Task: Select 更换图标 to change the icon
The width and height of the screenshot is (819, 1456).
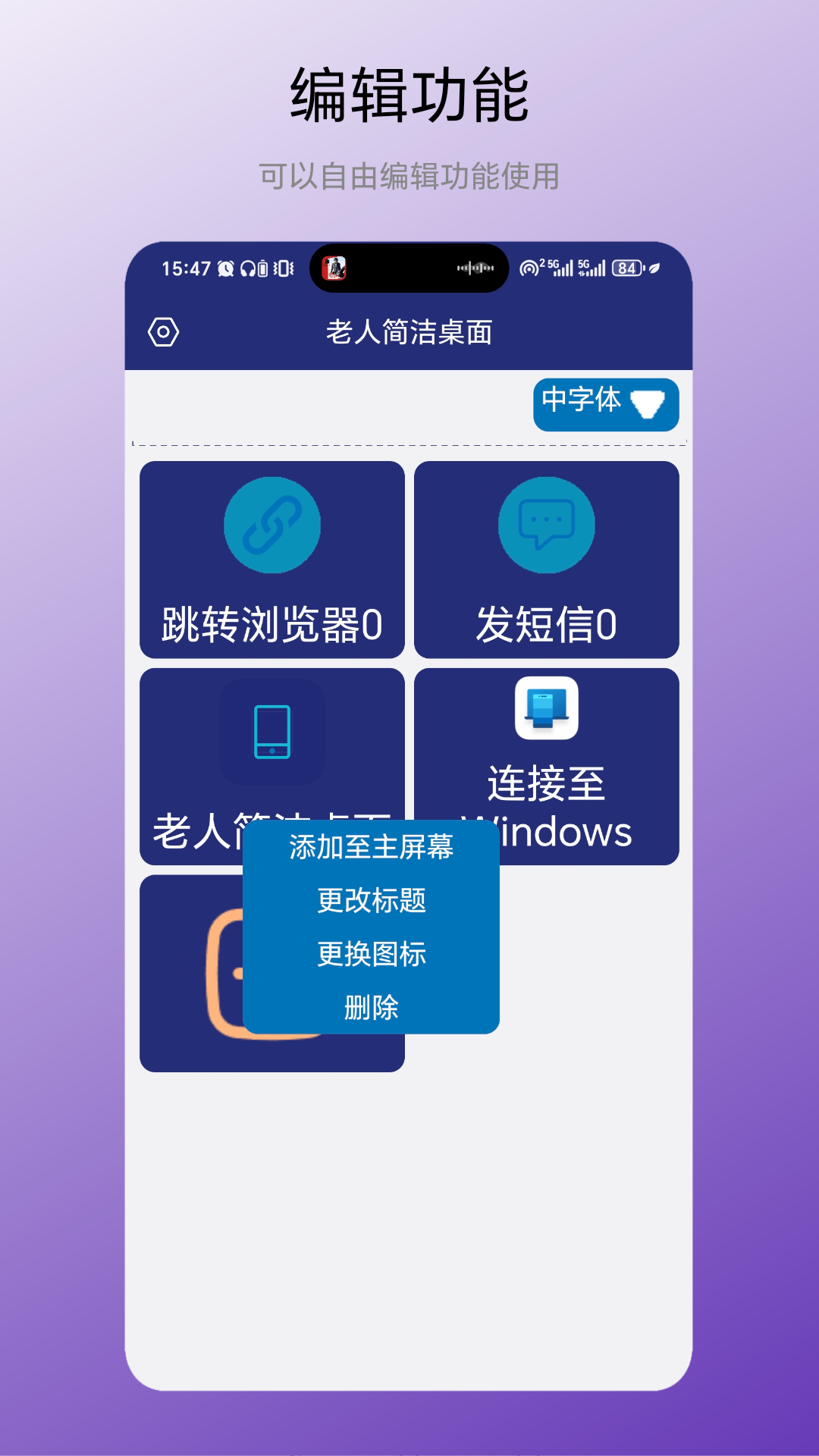Action: tap(372, 954)
